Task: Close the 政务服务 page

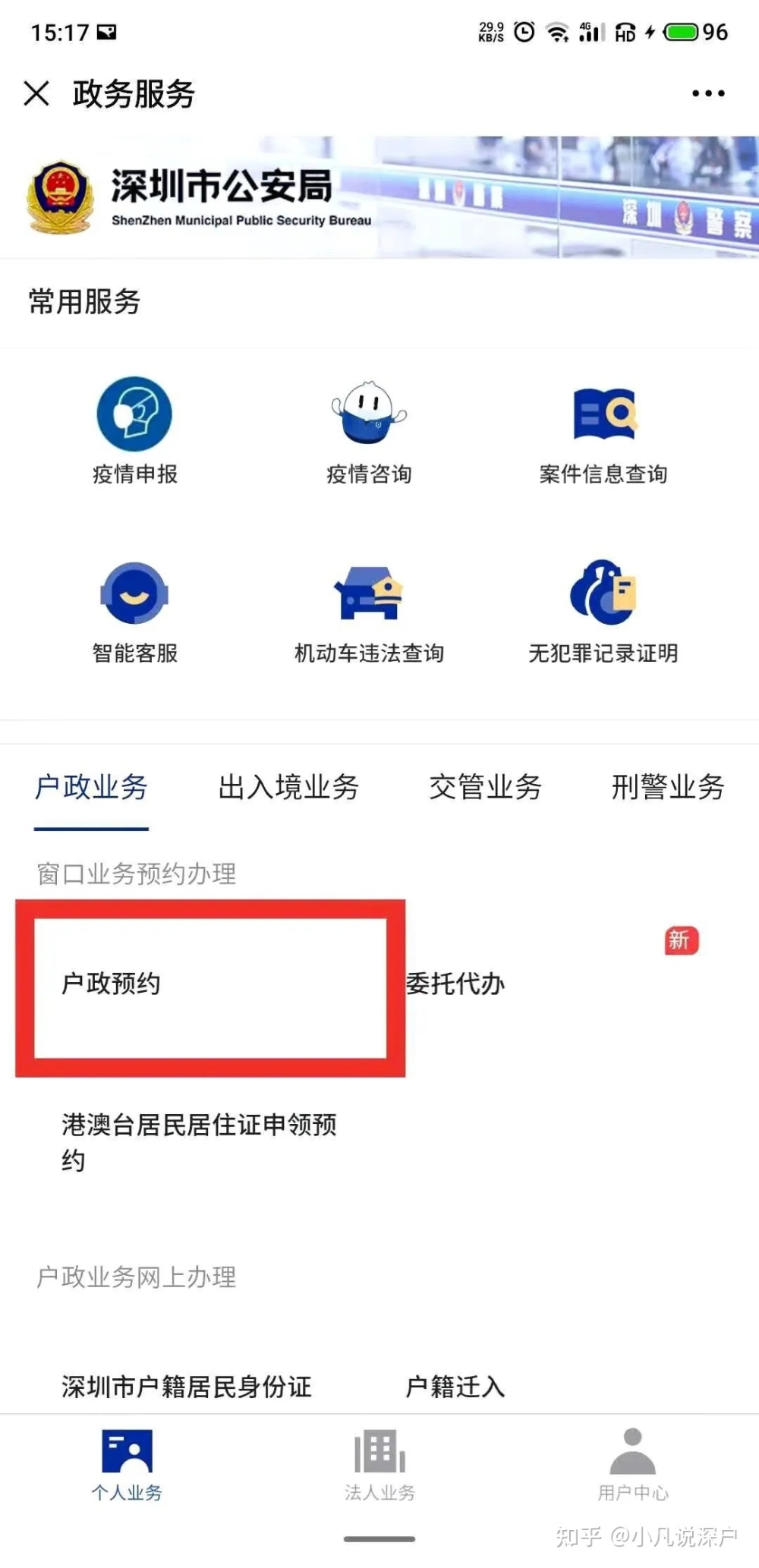Action: tap(36, 94)
